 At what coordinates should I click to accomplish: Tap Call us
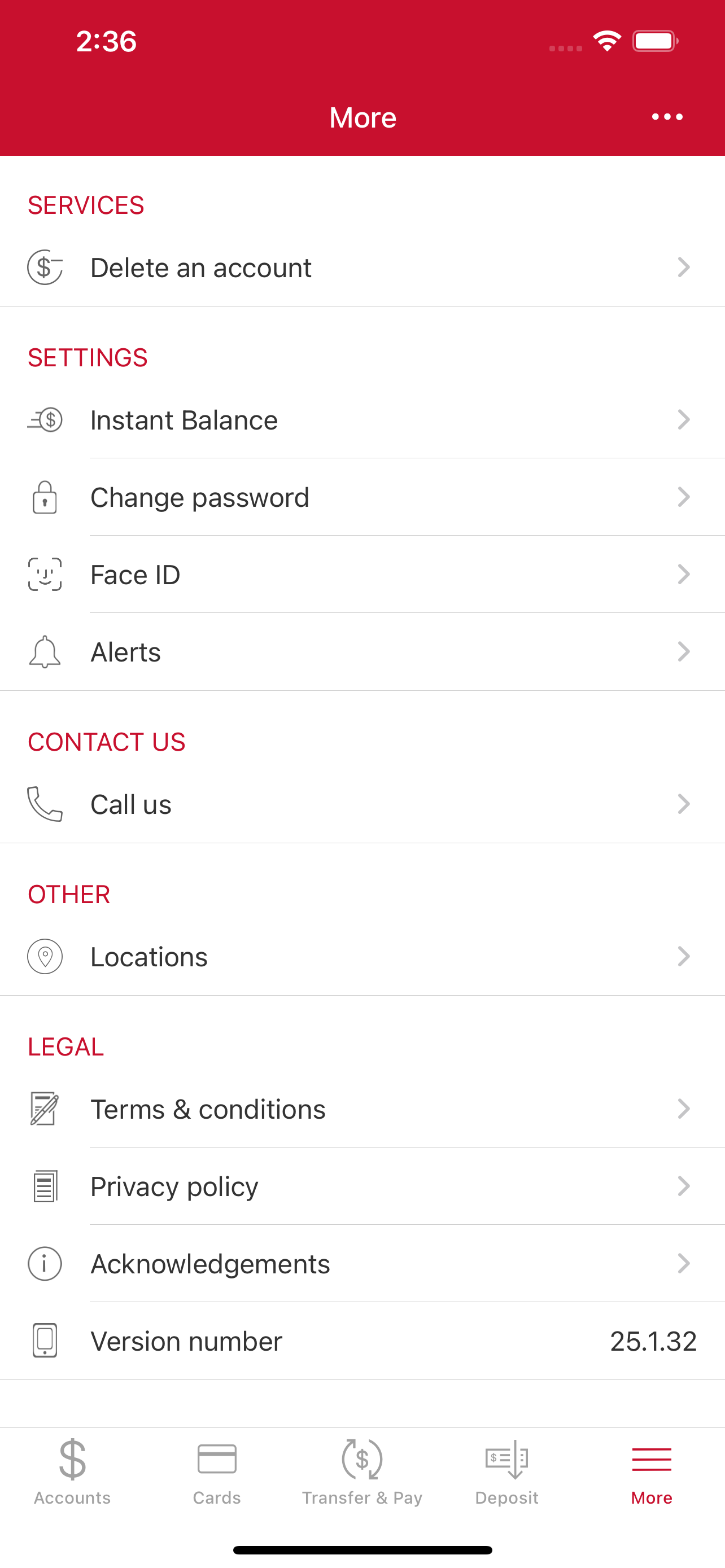tap(362, 804)
